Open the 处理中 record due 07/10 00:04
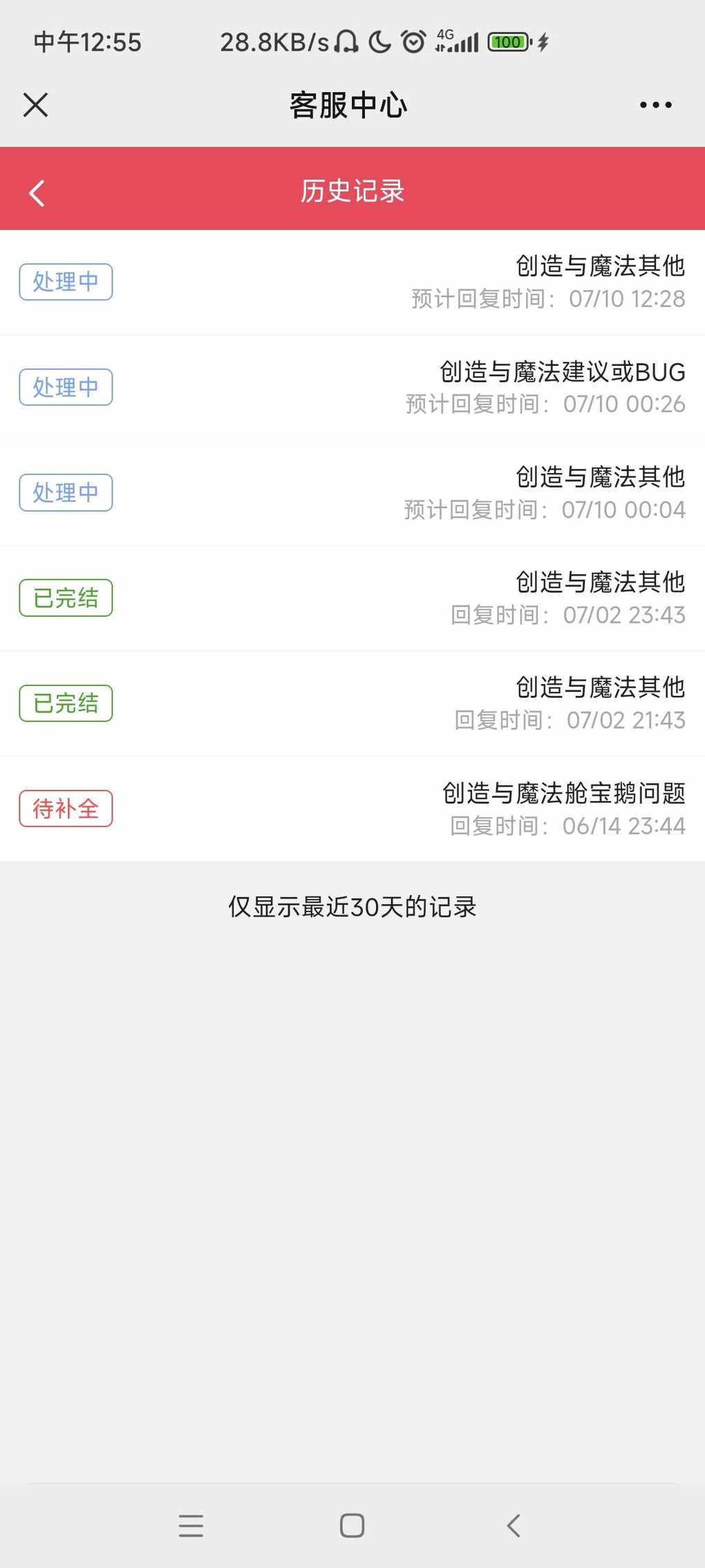 [352, 492]
